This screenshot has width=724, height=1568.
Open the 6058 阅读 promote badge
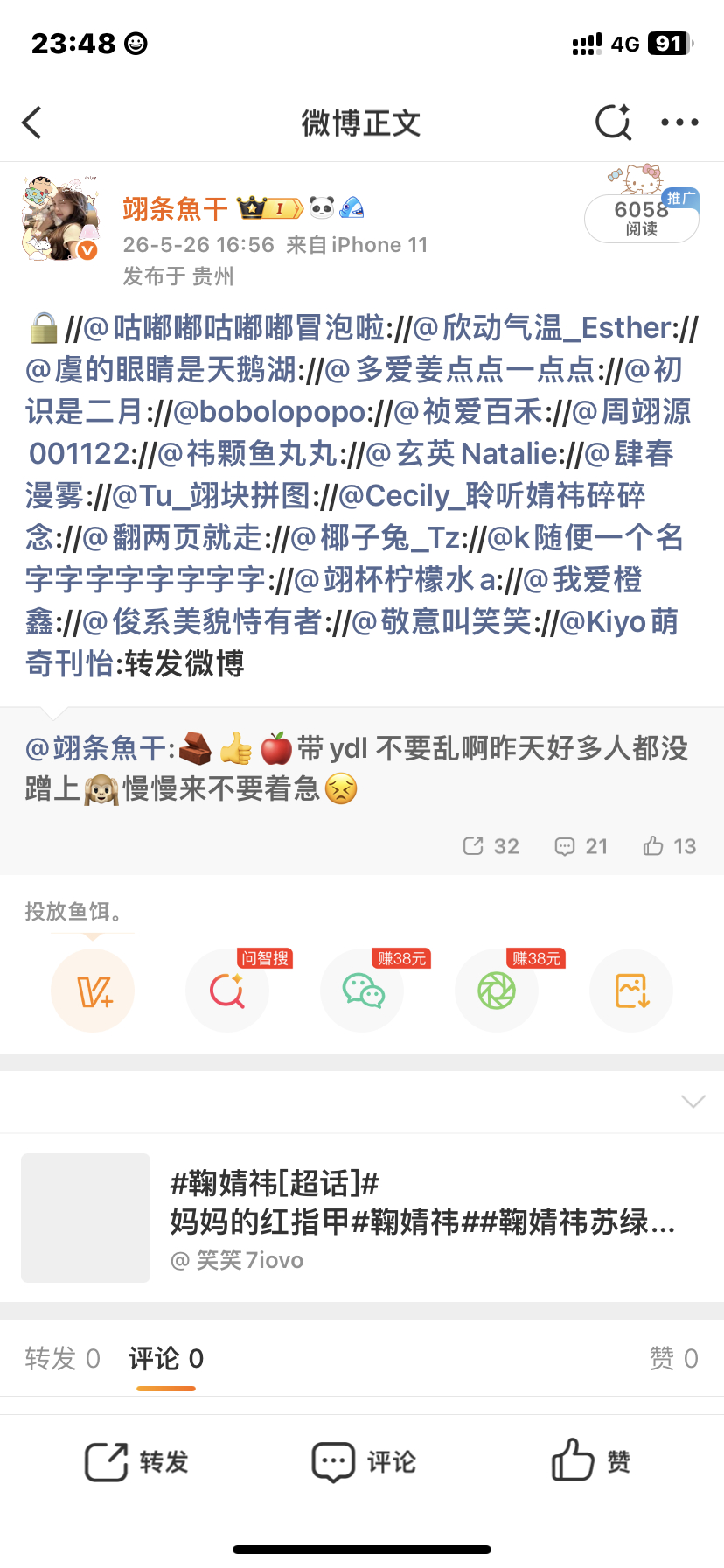pos(642,216)
